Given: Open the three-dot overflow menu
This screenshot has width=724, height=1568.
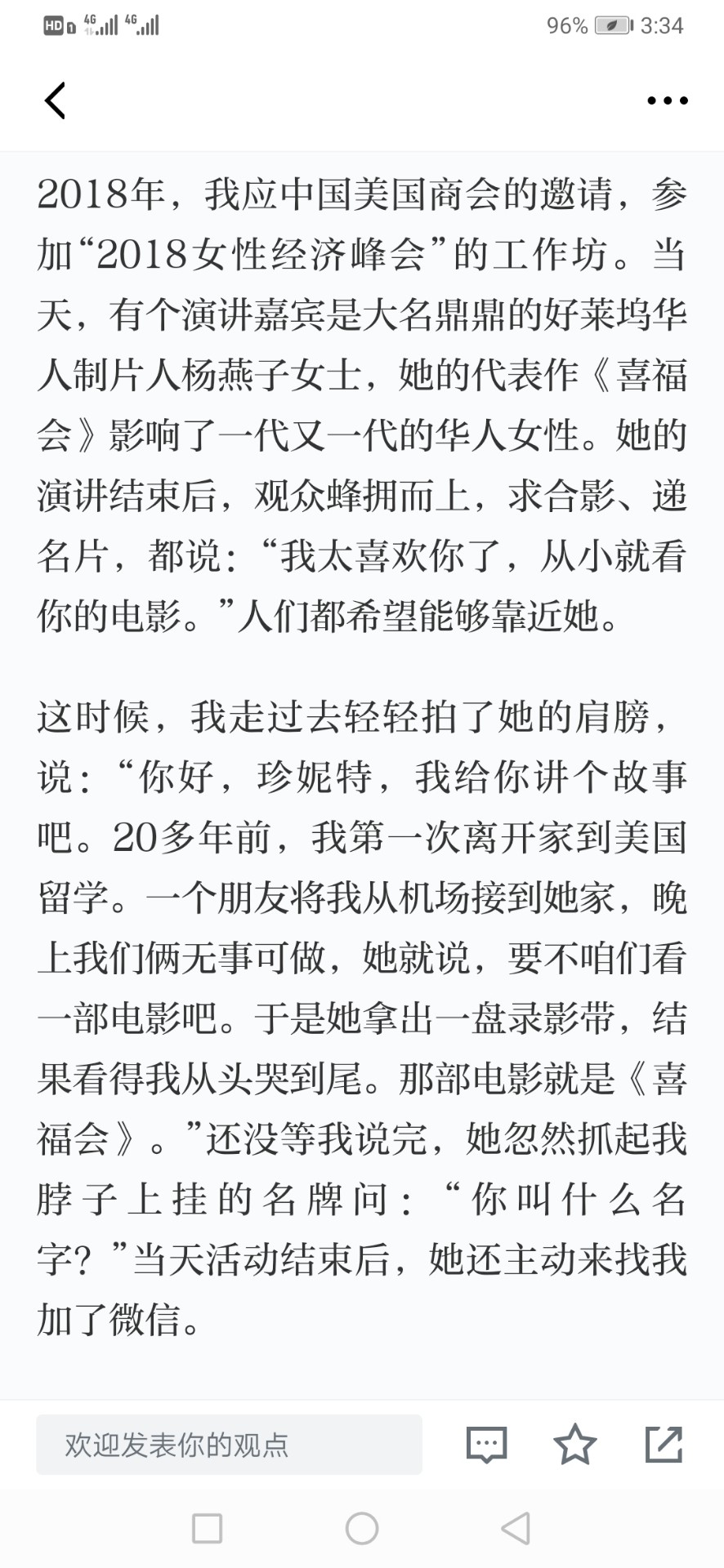Looking at the screenshot, I should [668, 100].
